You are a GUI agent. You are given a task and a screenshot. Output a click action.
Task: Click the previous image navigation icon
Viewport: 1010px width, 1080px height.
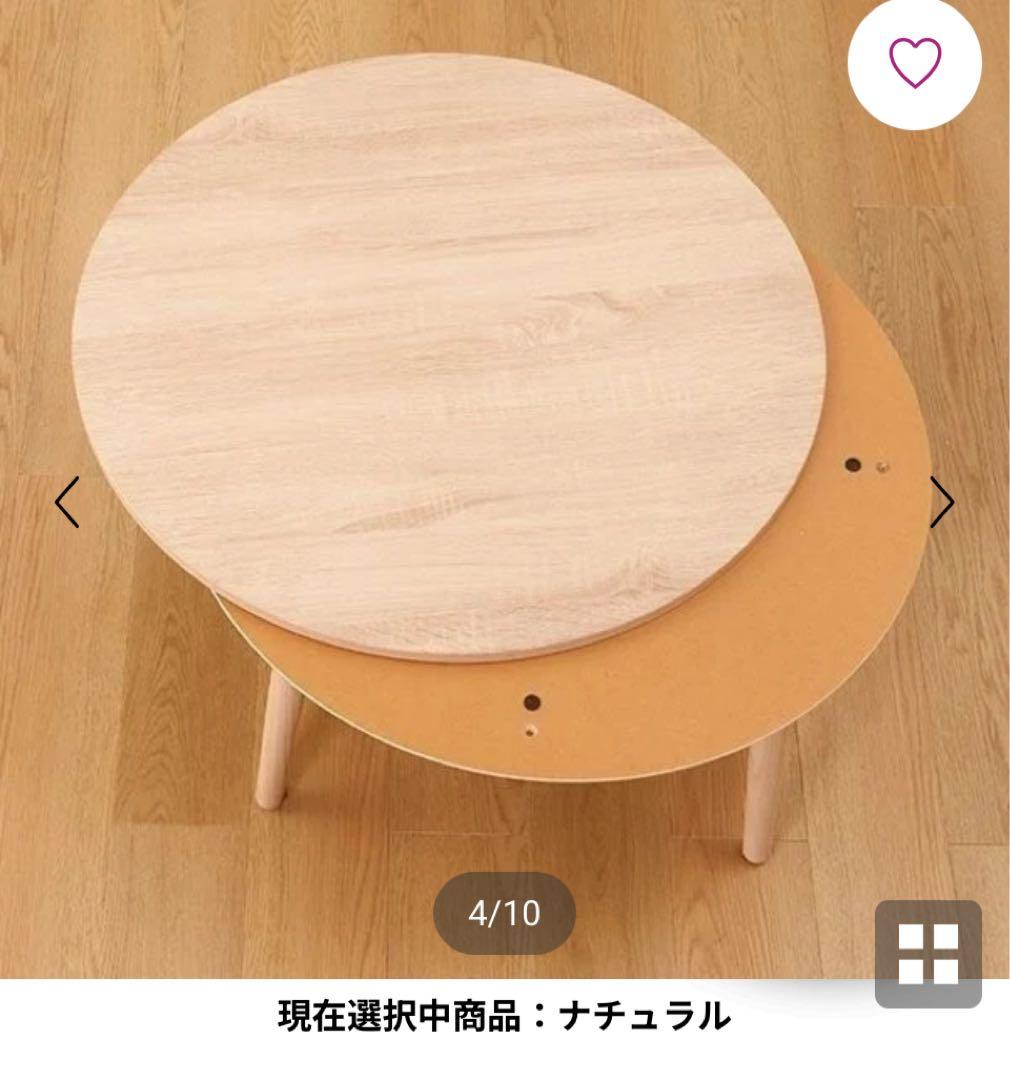click(x=66, y=501)
